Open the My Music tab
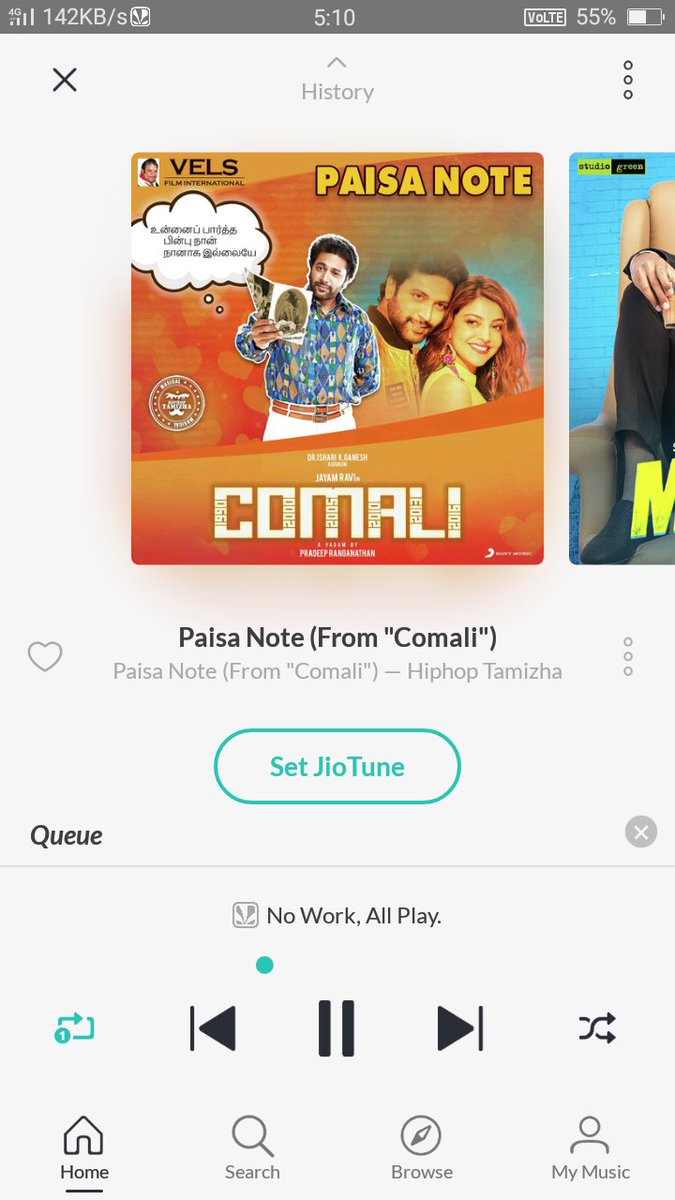Viewport: 675px width, 1200px height. tap(590, 1148)
